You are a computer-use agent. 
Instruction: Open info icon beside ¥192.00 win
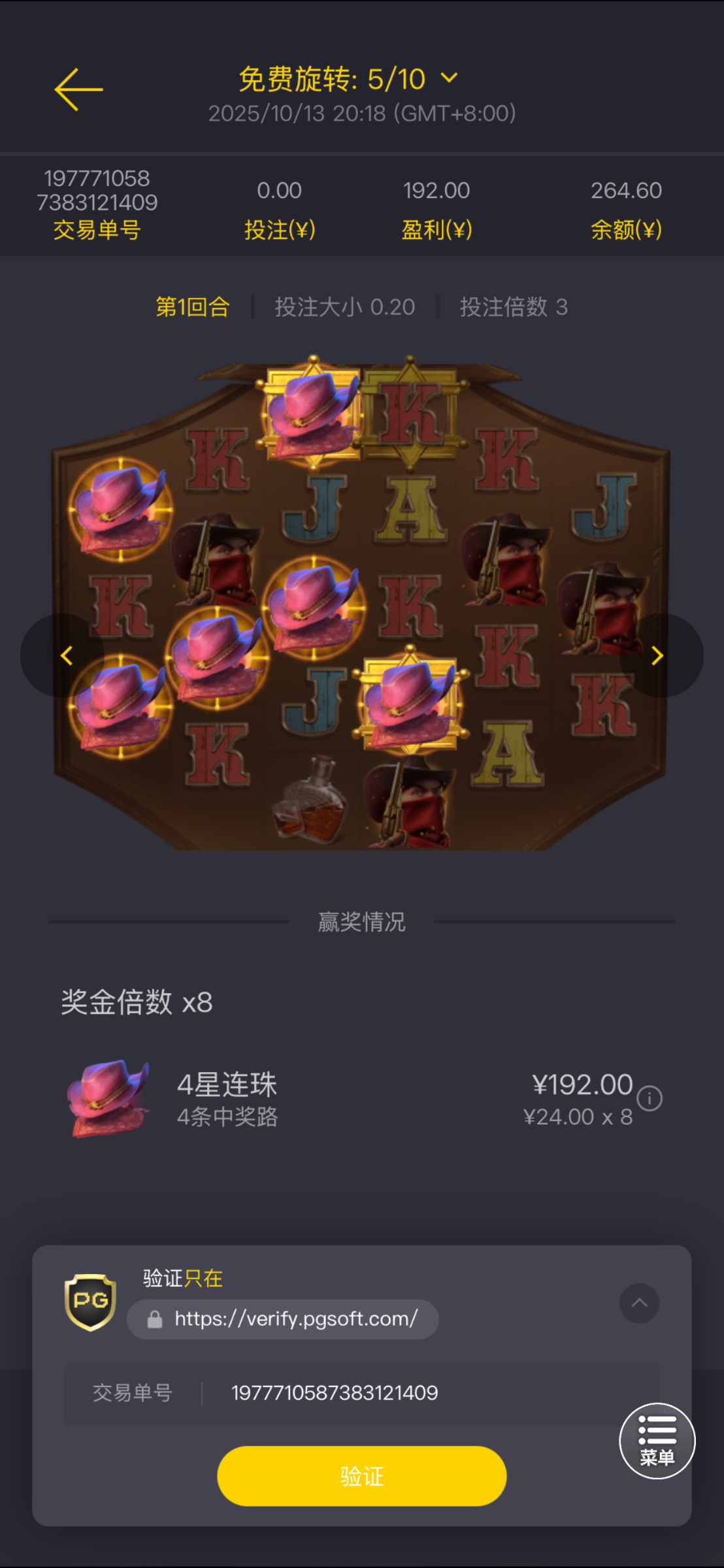650,1098
